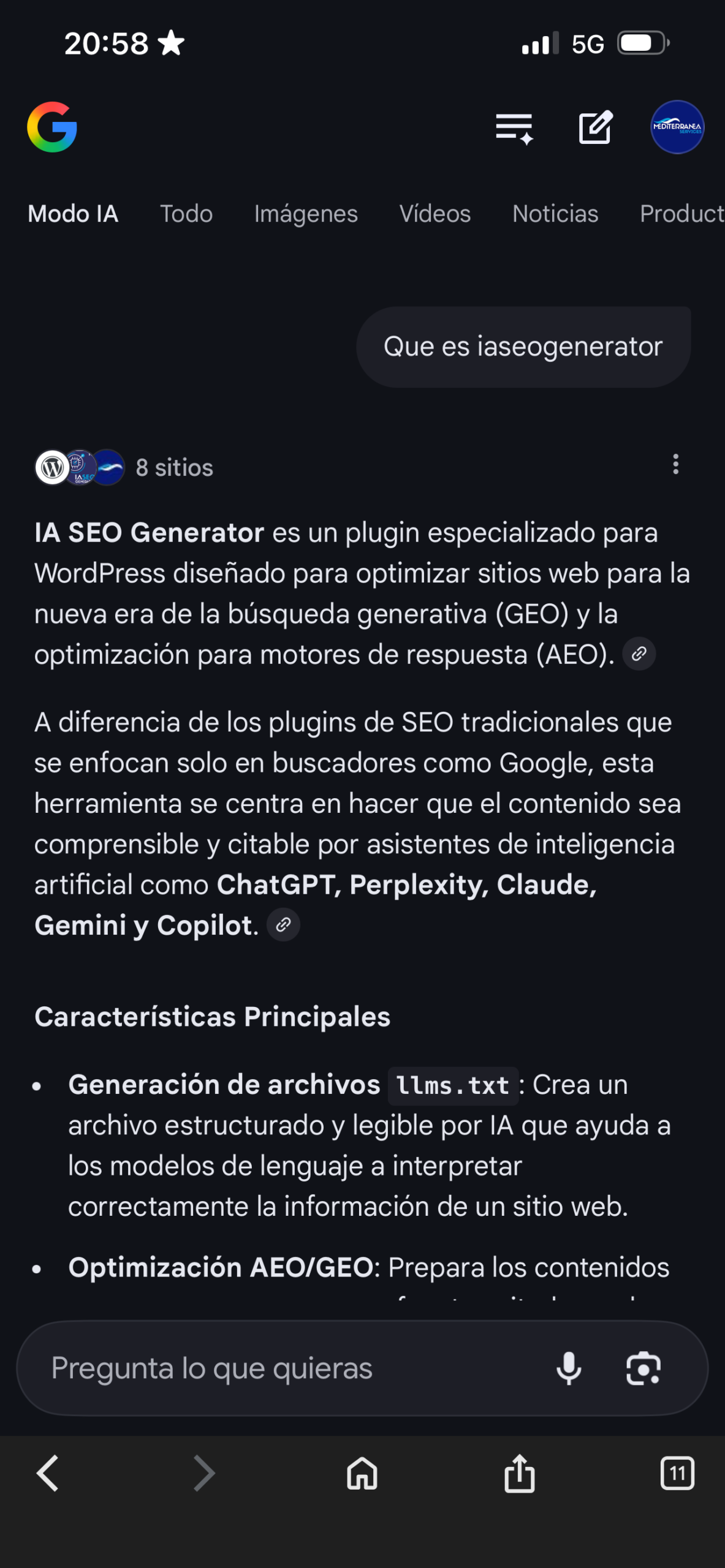The height and width of the screenshot is (1568, 725).
Task: Select the Todo search tab
Action: click(186, 214)
